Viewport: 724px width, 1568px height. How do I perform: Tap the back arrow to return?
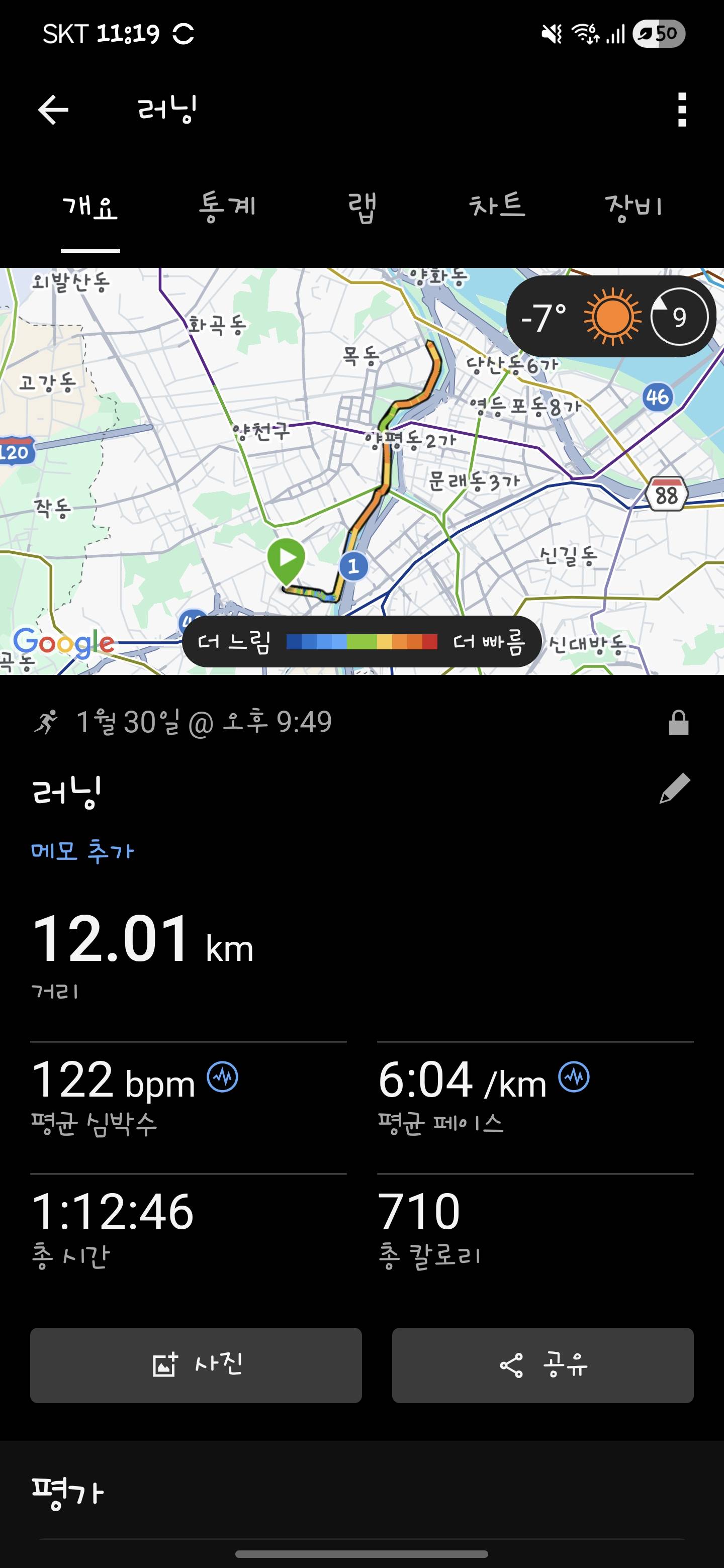pyautogui.click(x=54, y=109)
